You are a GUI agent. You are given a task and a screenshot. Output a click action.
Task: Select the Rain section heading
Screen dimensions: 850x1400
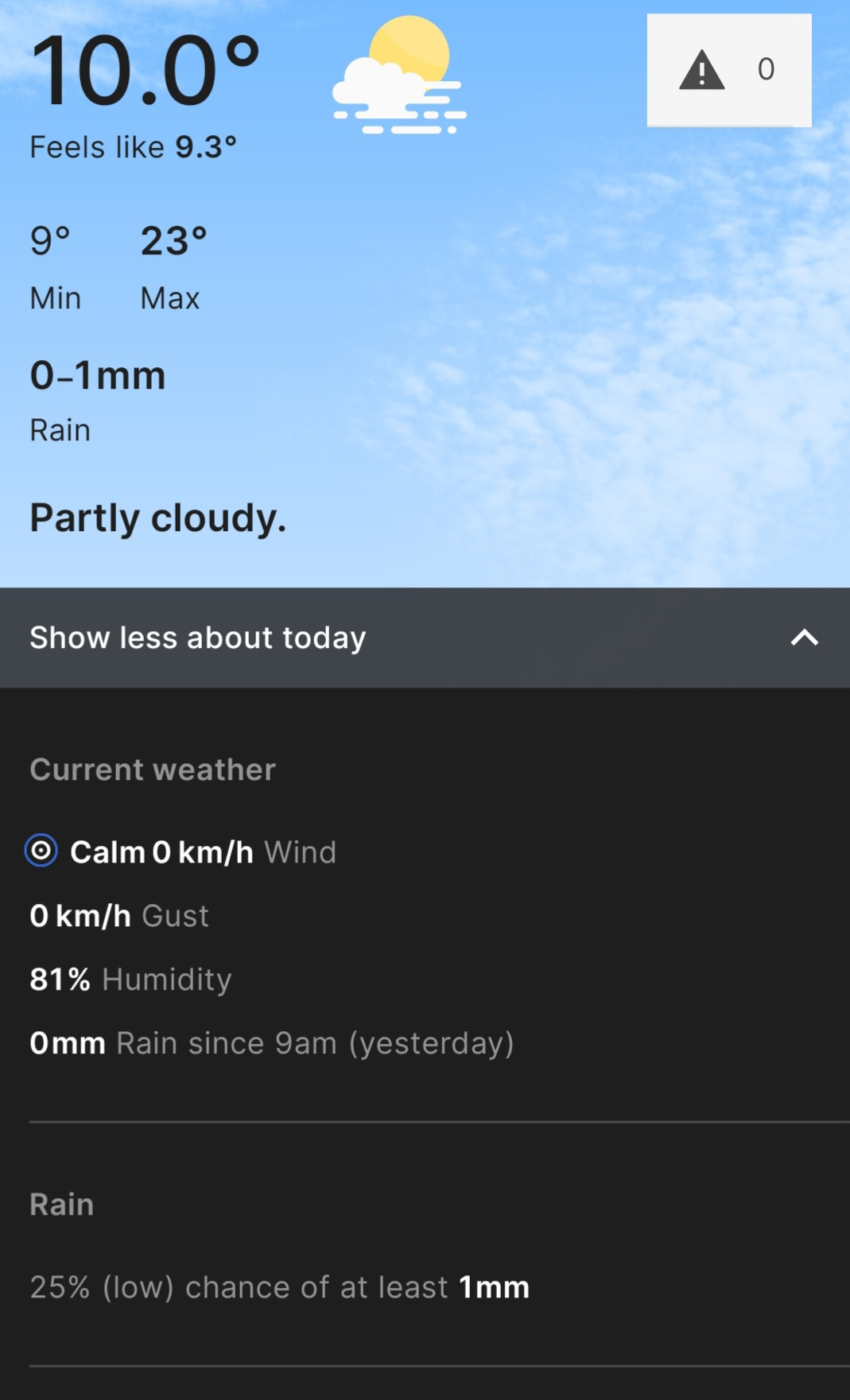click(60, 1204)
